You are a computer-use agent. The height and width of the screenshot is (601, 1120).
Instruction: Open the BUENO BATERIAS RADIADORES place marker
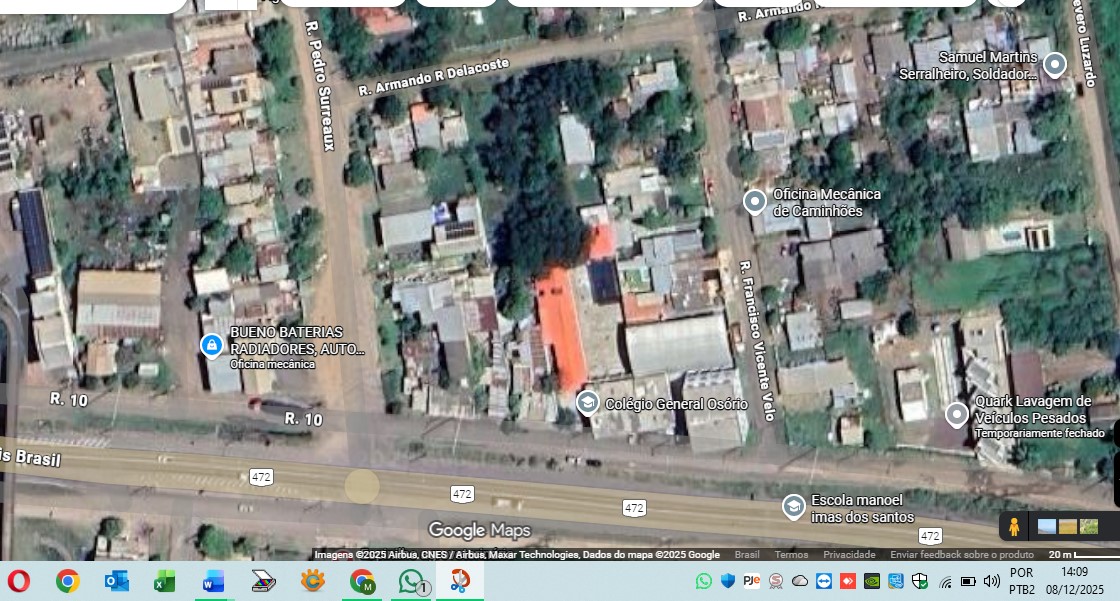click(x=211, y=346)
